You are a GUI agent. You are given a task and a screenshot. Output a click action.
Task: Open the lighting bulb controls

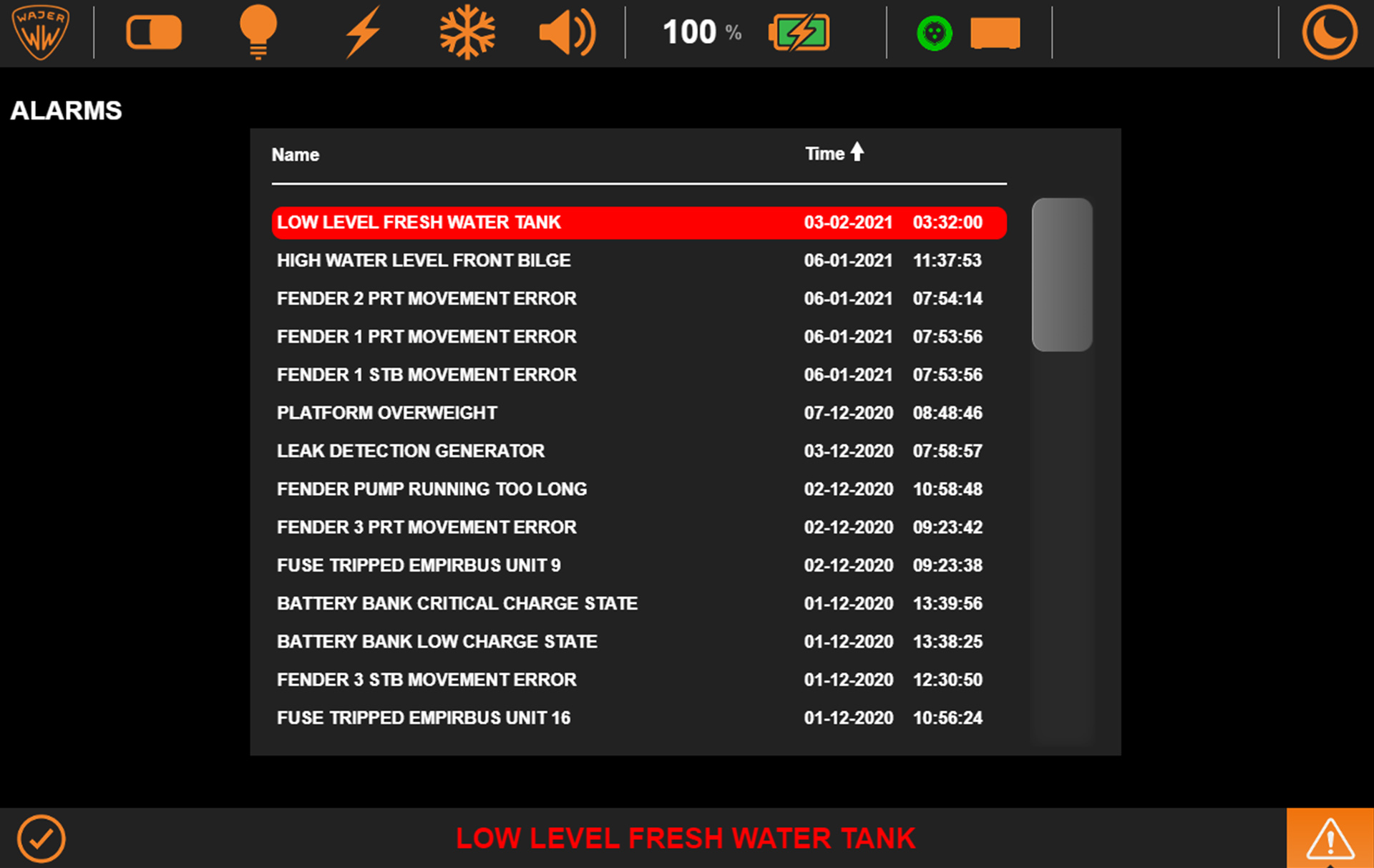pyautogui.click(x=258, y=32)
